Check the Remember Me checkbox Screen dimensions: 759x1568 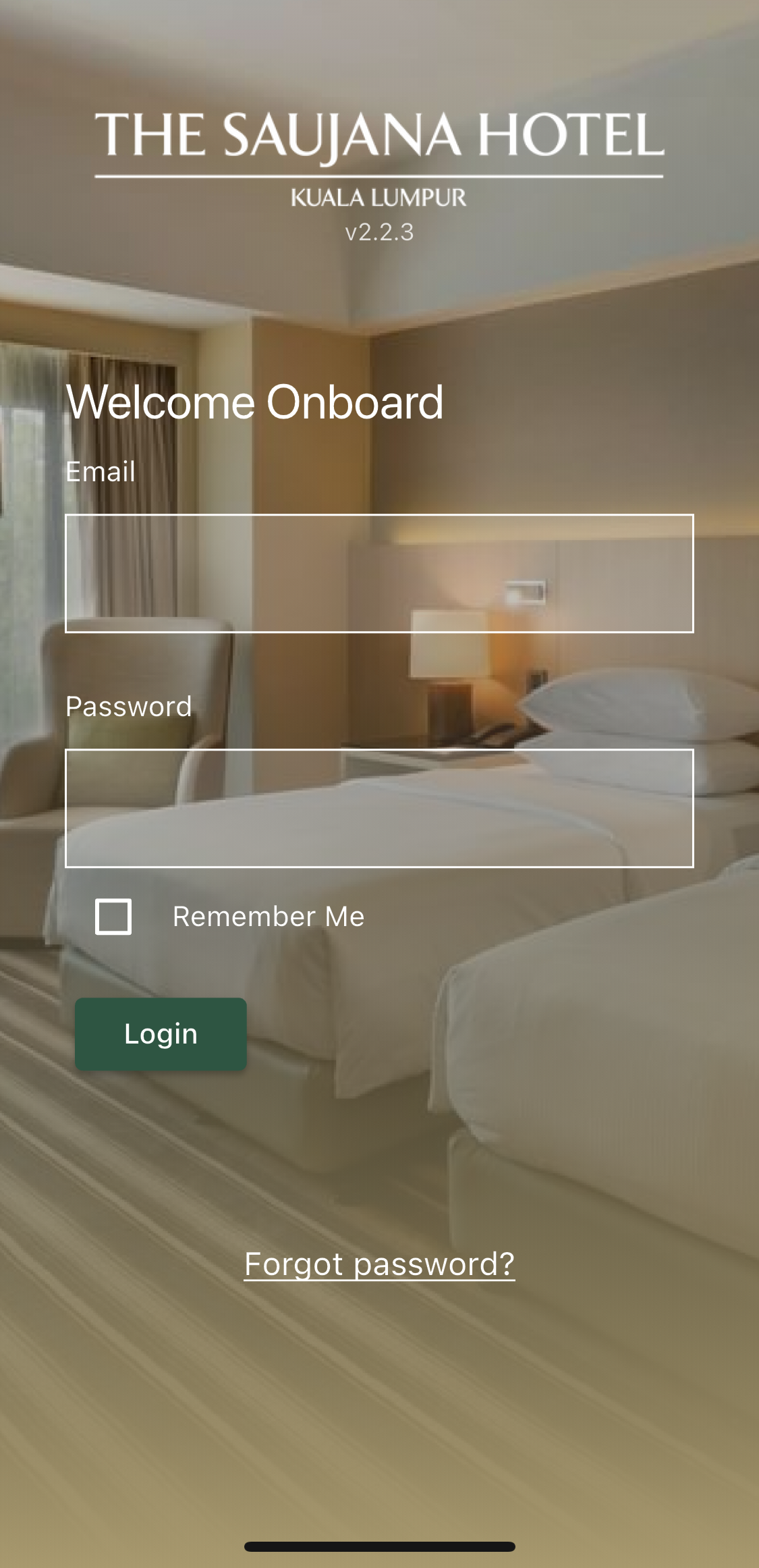[113, 917]
